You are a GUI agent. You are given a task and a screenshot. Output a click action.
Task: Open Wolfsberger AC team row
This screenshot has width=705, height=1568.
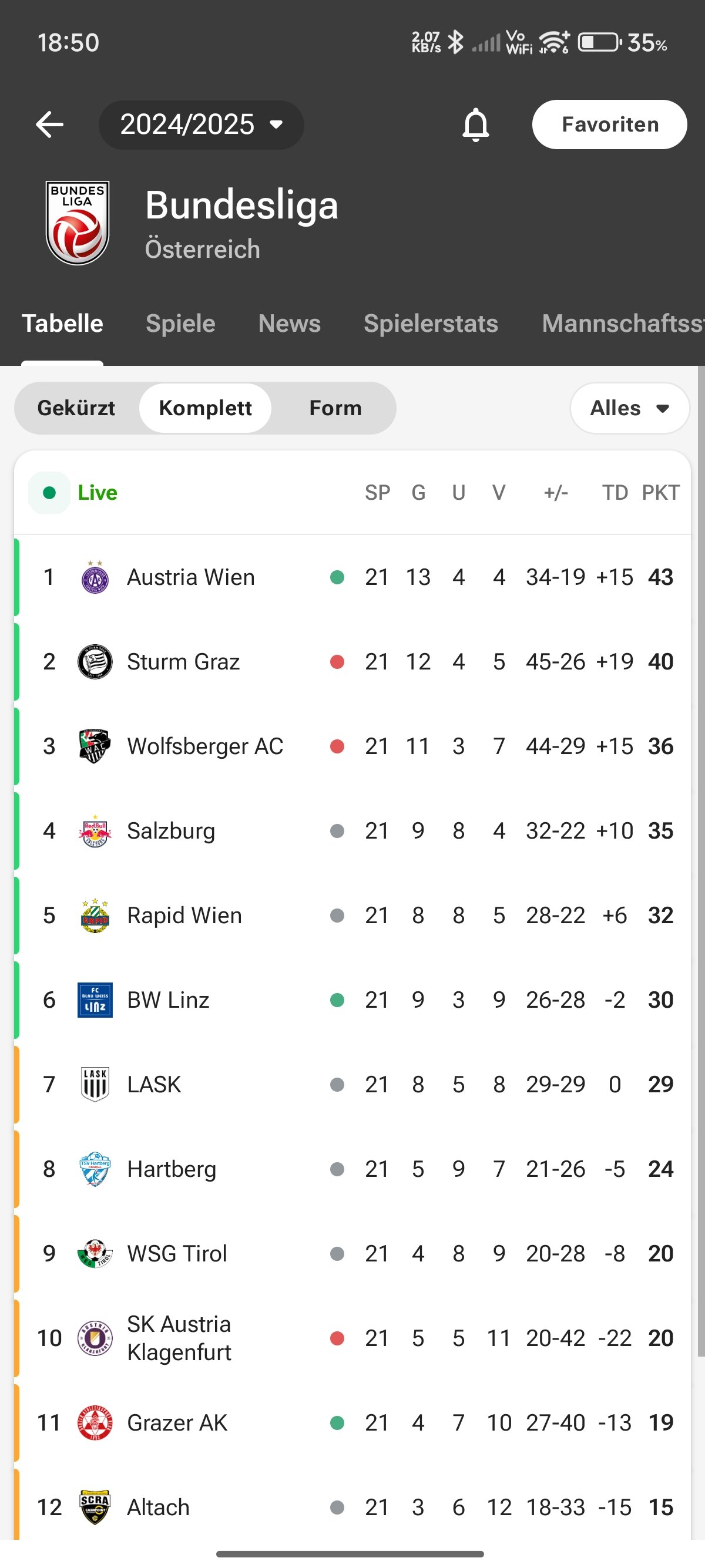pos(352,746)
